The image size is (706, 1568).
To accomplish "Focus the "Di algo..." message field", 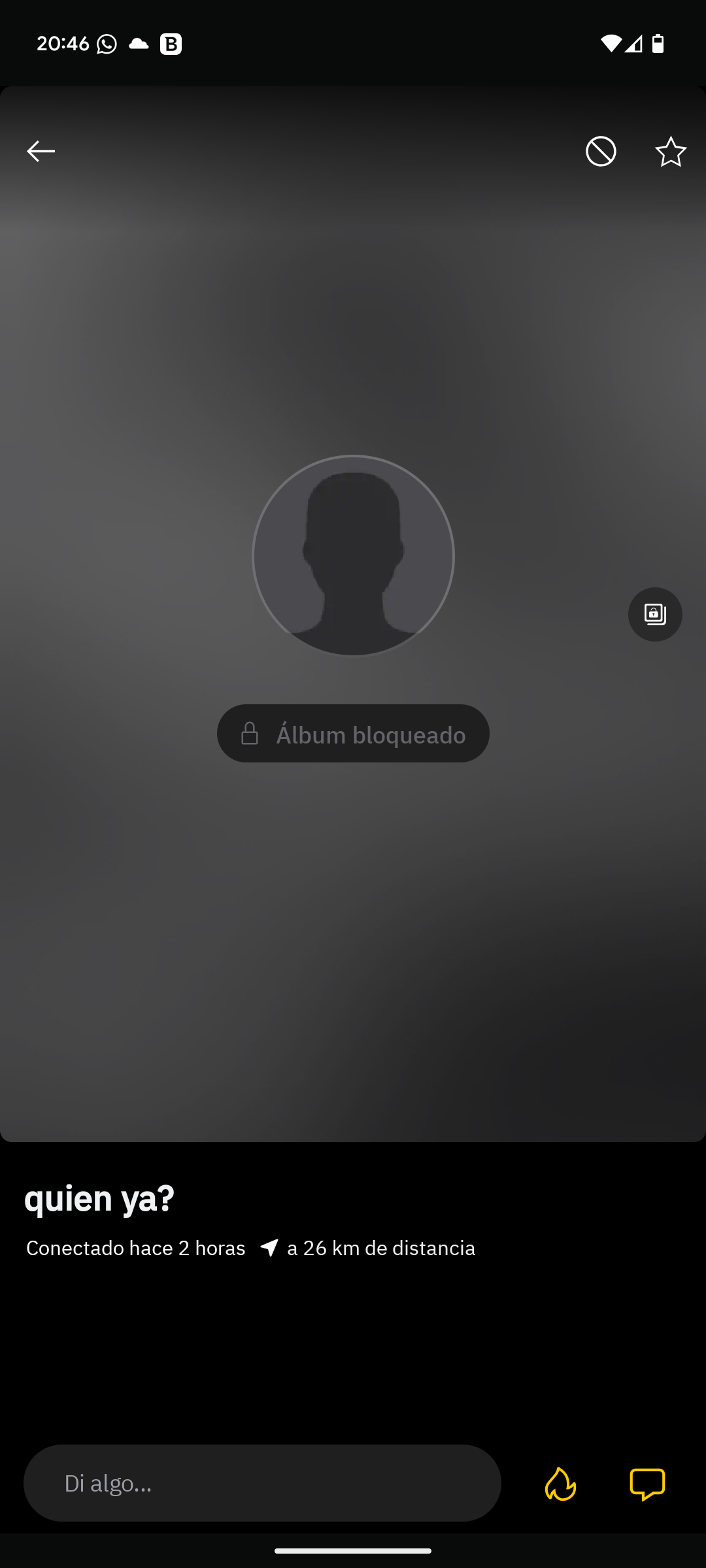I will 262,1483.
